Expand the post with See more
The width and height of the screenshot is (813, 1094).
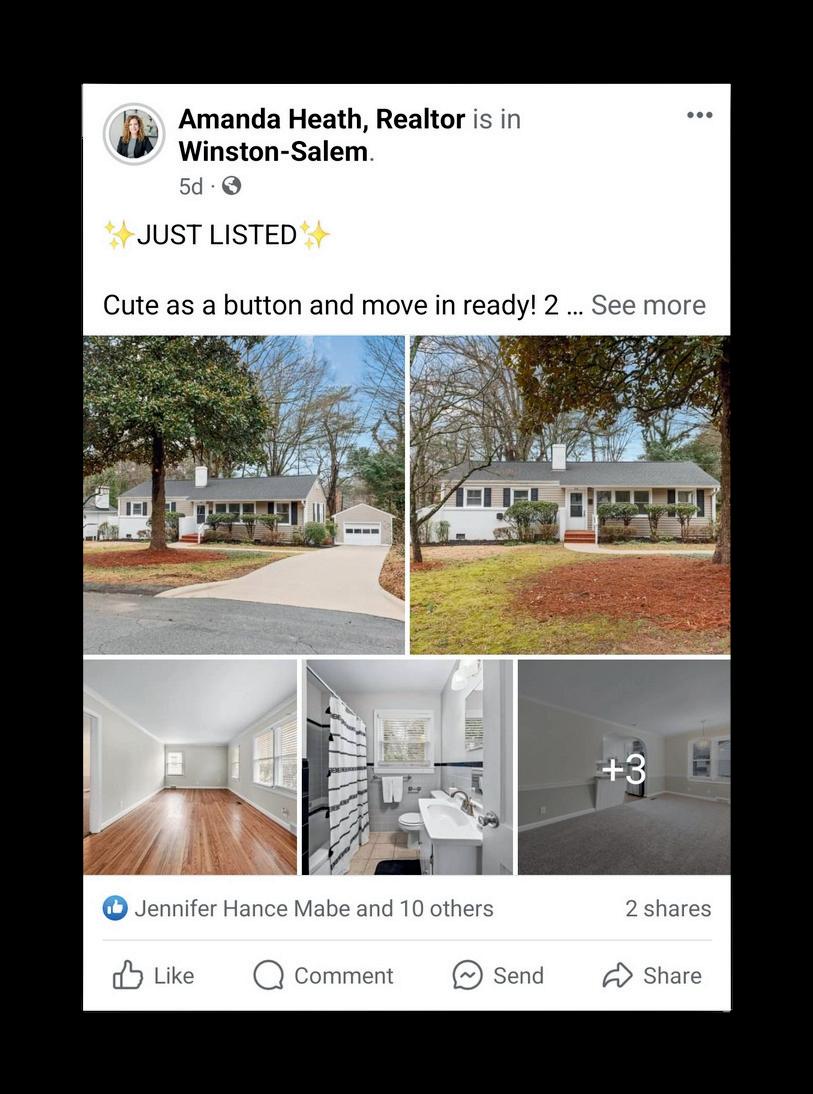648,305
